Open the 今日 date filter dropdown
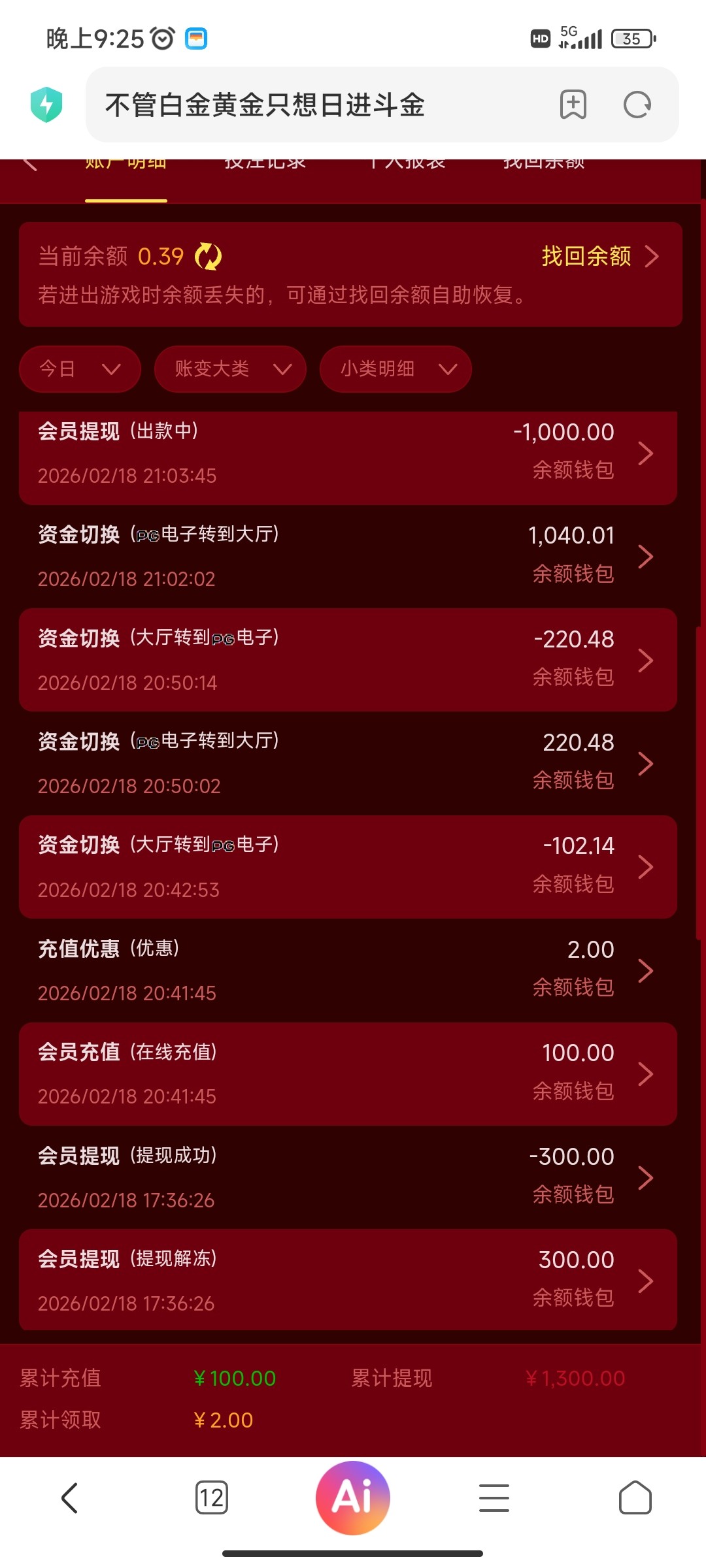The height and width of the screenshot is (1568, 706). tap(79, 369)
